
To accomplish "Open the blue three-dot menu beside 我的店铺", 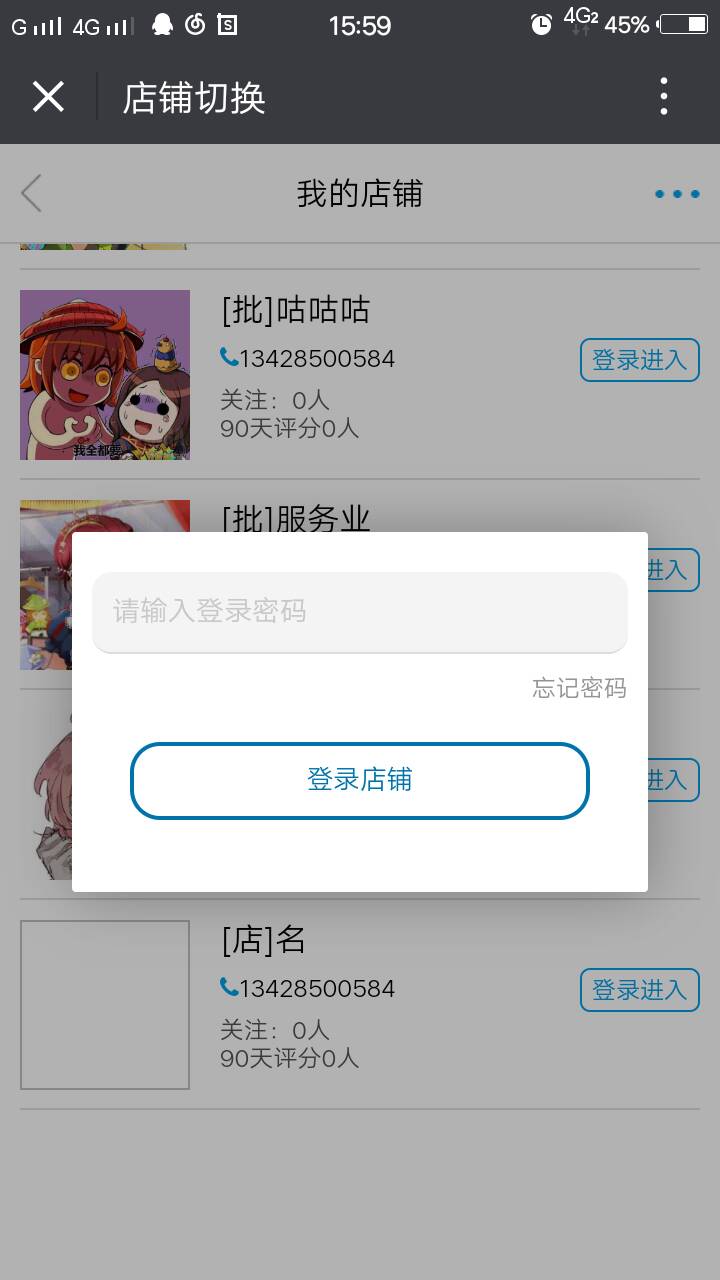I will (x=677, y=194).
